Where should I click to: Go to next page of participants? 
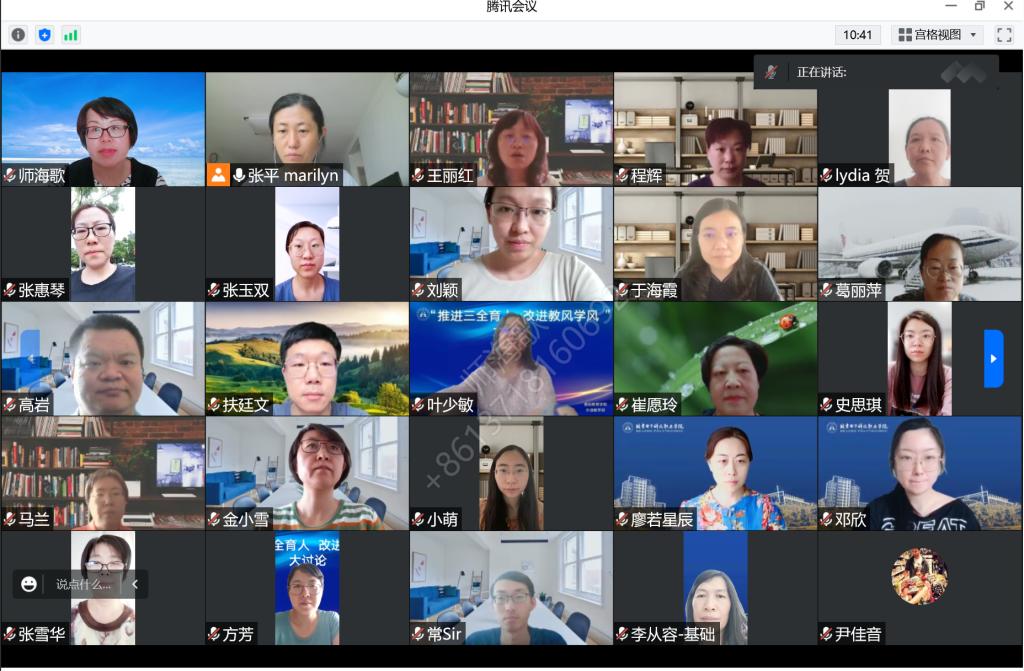[993, 358]
